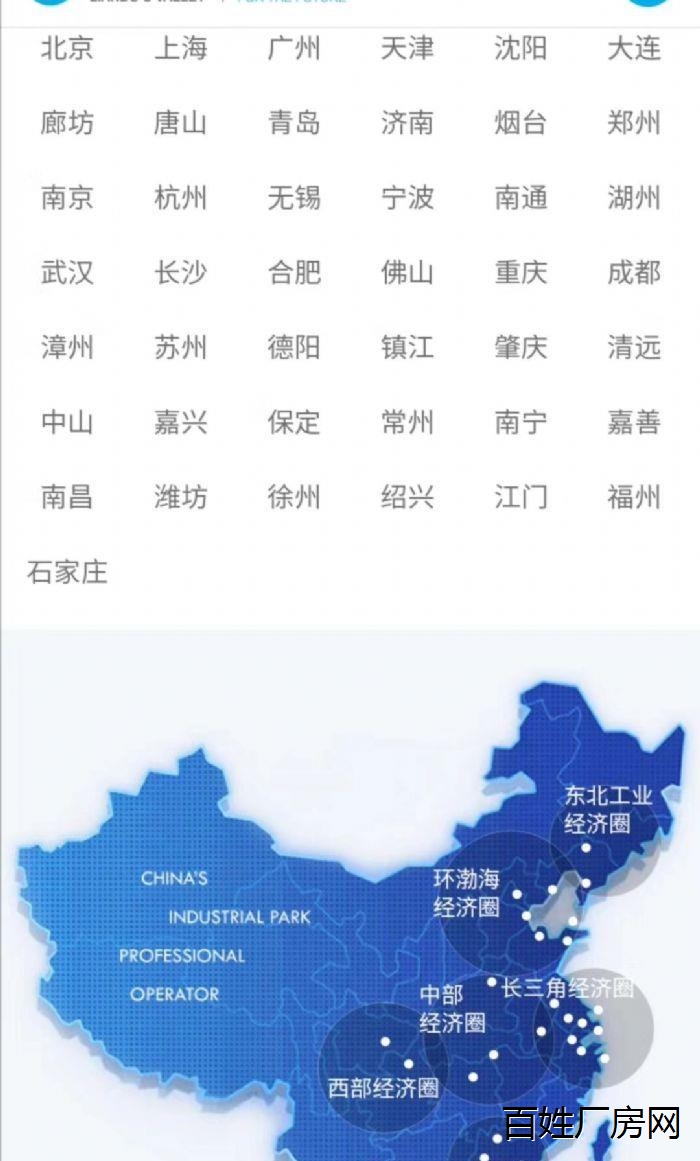This screenshot has height=1161, width=700.
Task: Select 大连 in the city grid
Action: (634, 48)
